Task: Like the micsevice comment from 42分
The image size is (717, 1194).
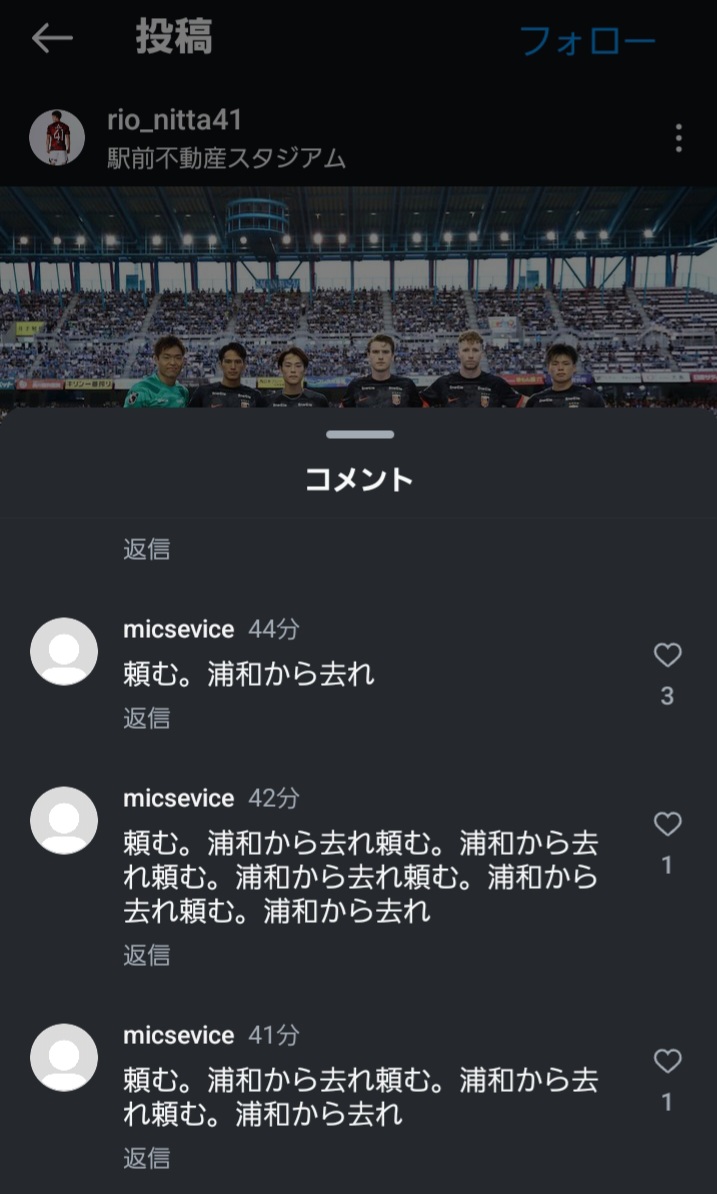Action: pyautogui.click(x=667, y=825)
